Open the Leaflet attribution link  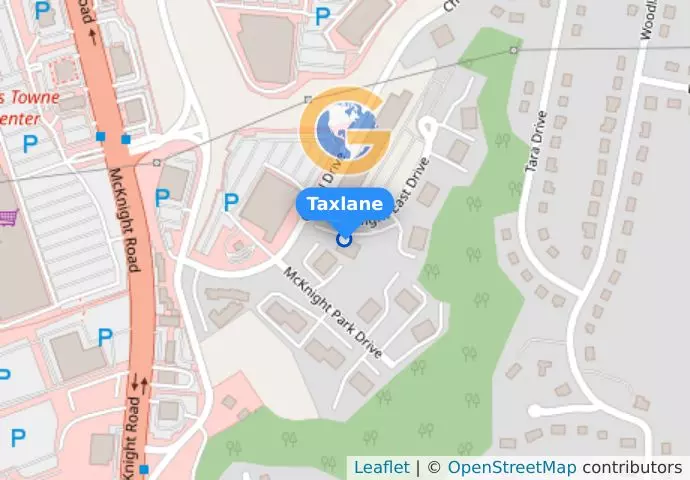(x=381, y=467)
